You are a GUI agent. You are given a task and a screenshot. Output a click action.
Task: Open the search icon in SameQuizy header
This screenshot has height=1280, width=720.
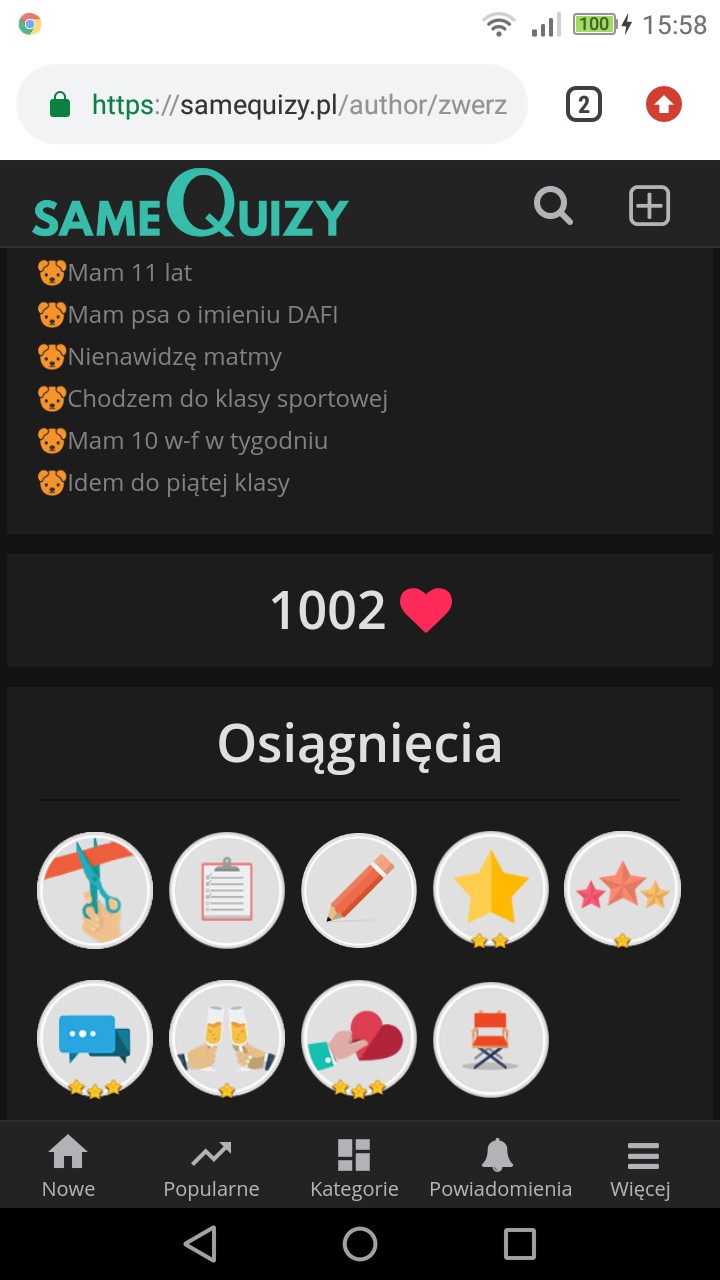tap(553, 206)
